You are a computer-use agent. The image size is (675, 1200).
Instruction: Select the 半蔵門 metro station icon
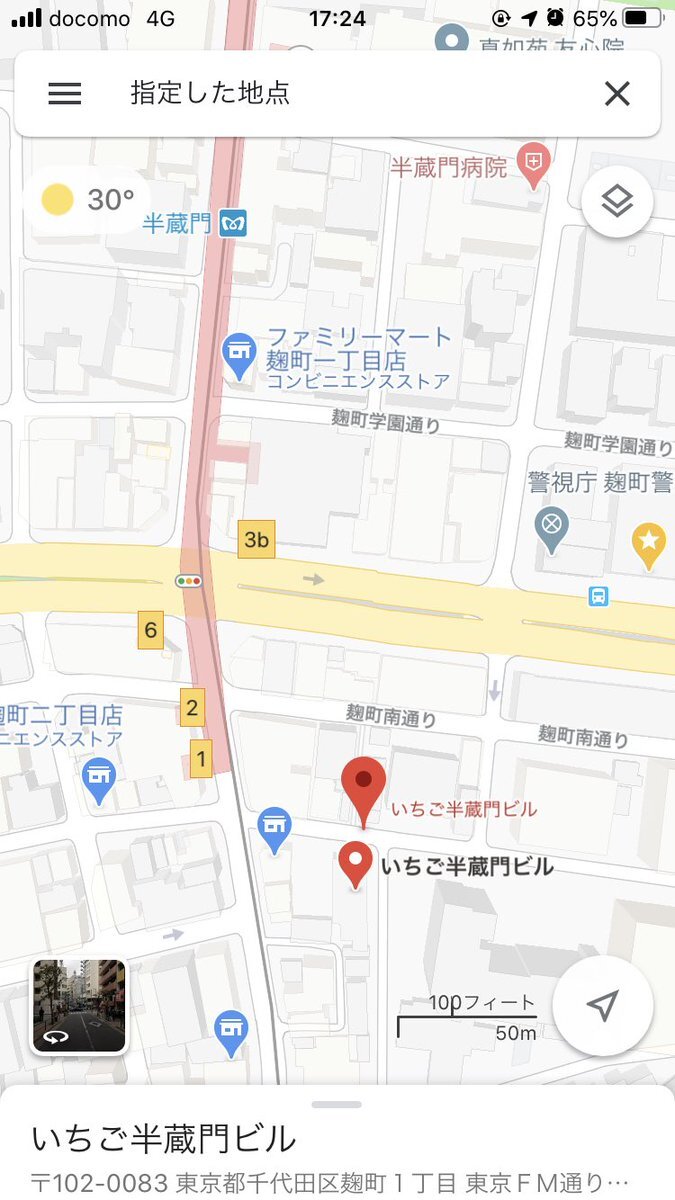(x=233, y=224)
